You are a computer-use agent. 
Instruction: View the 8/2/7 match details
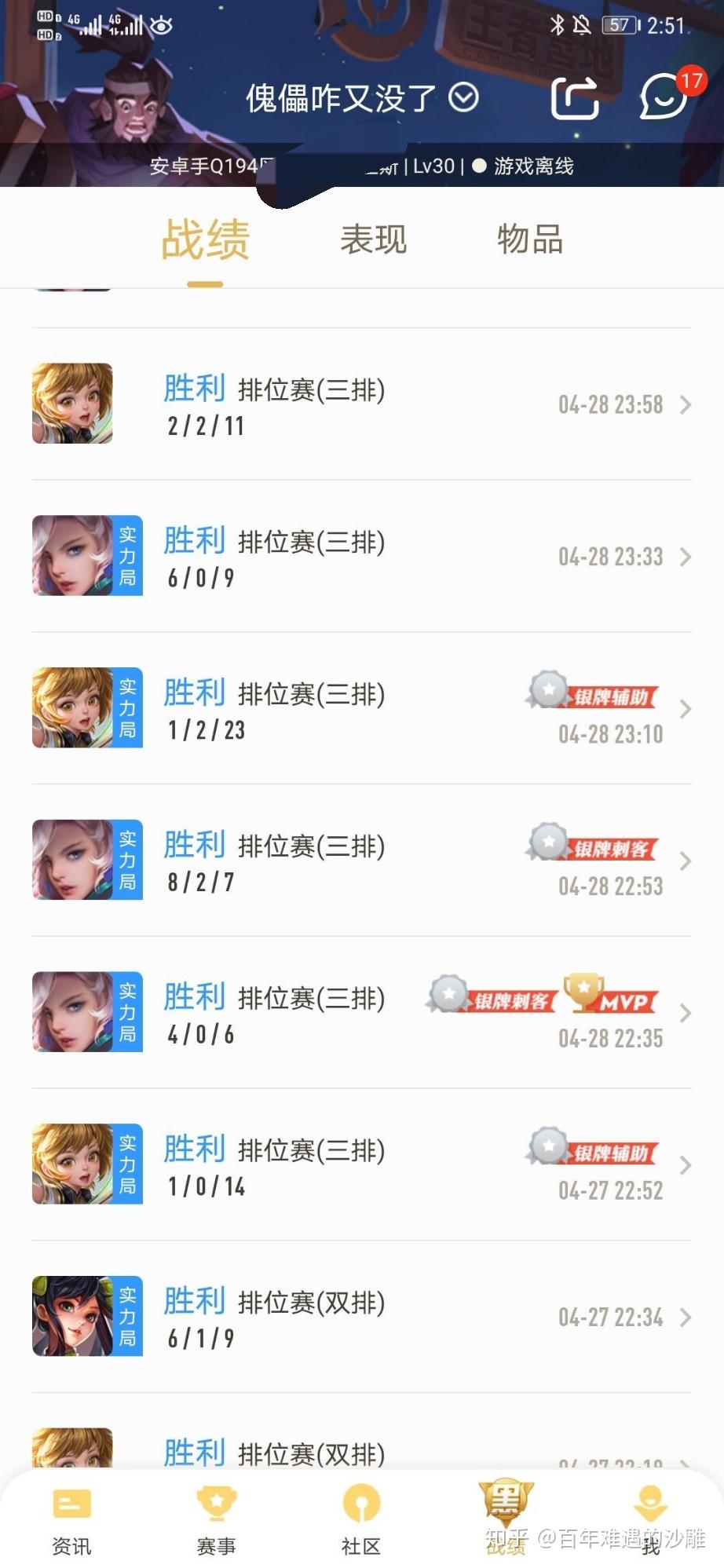click(361, 861)
